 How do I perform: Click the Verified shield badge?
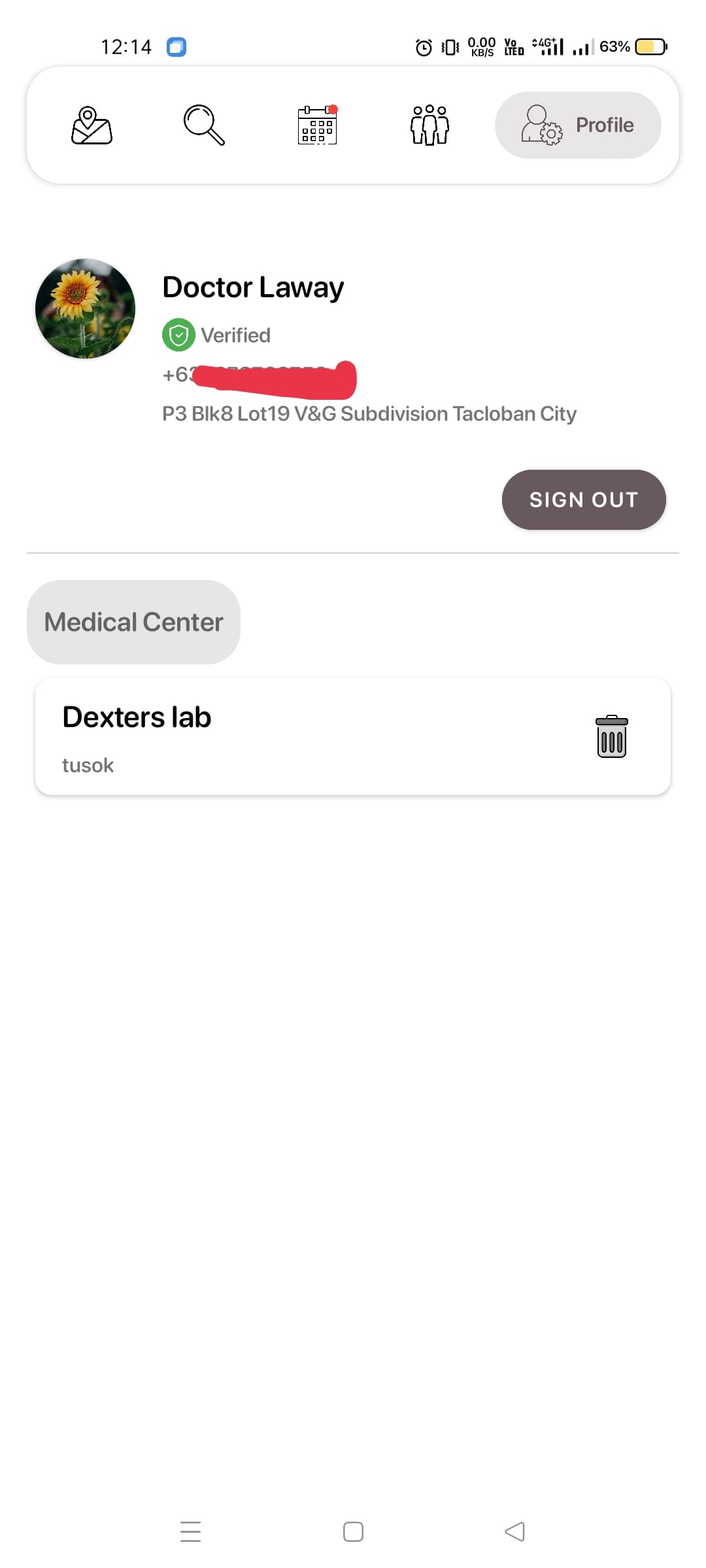click(x=178, y=335)
